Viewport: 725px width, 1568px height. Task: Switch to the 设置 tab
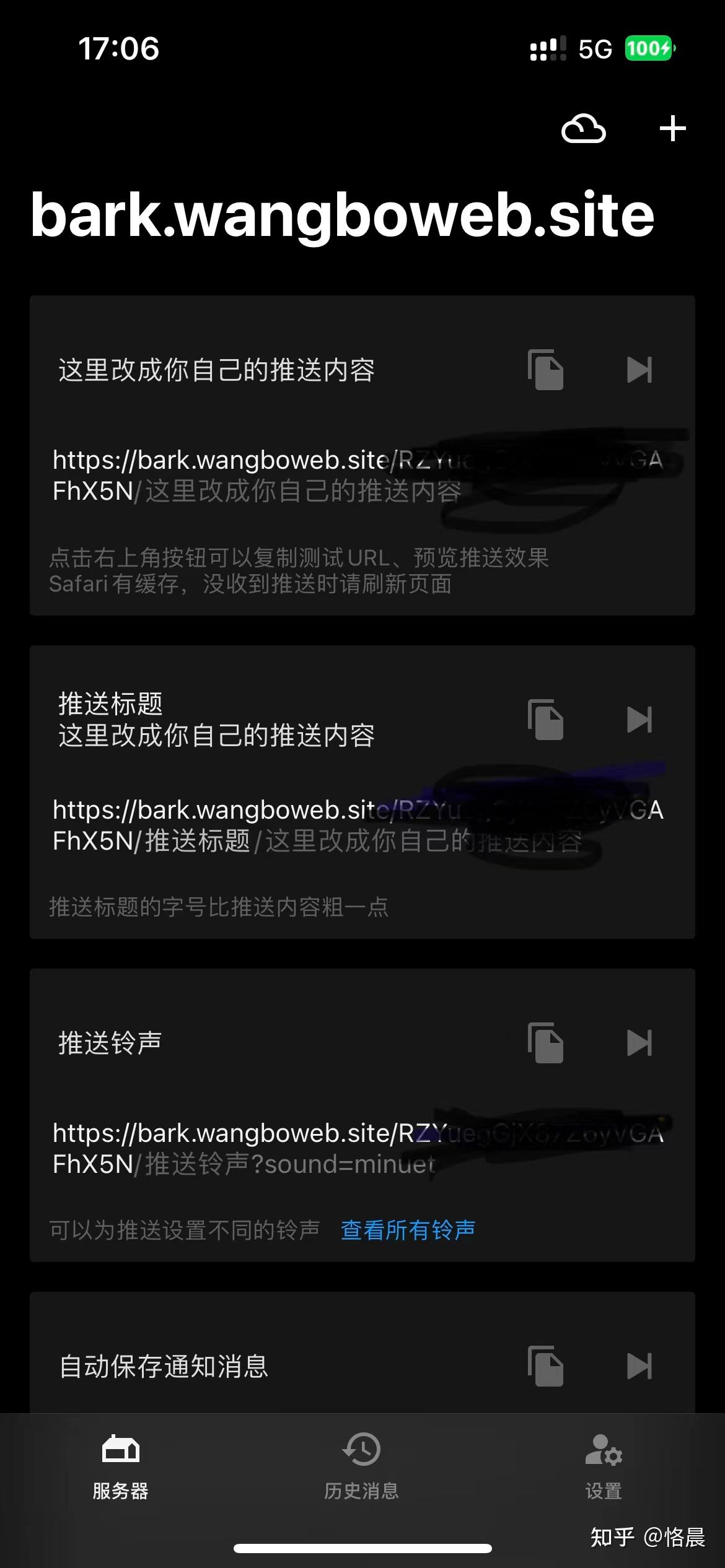[604, 1466]
